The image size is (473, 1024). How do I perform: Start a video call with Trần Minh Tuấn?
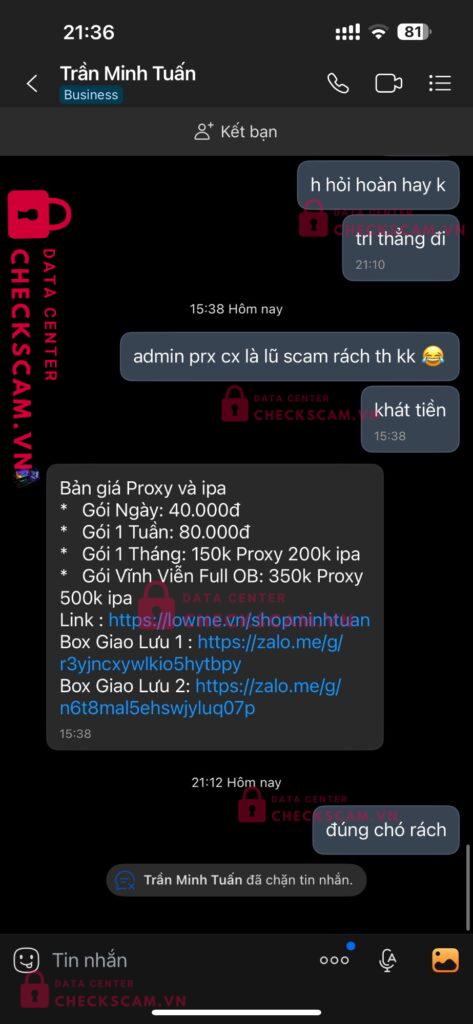click(x=388, y=84)
